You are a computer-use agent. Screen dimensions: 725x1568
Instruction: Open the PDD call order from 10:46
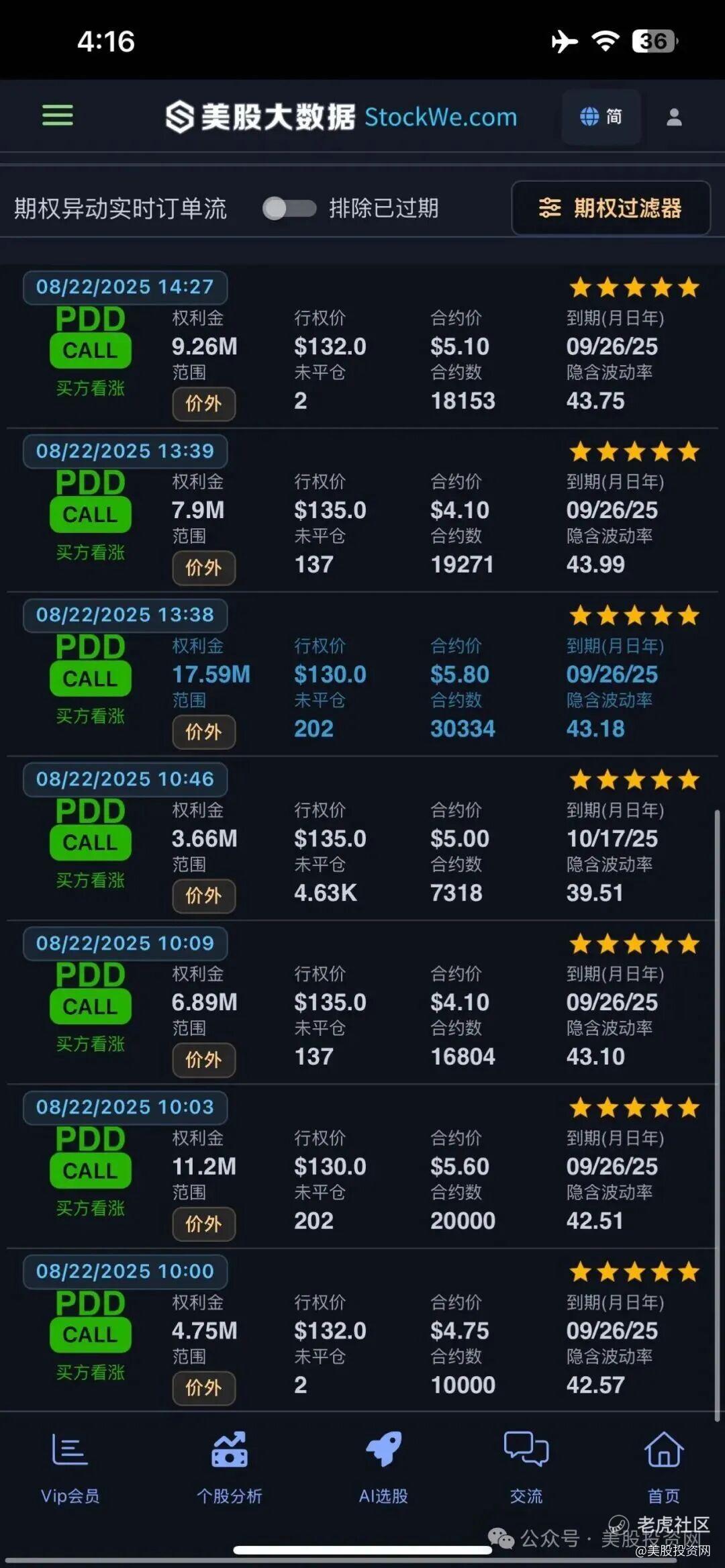click(362, 840)
